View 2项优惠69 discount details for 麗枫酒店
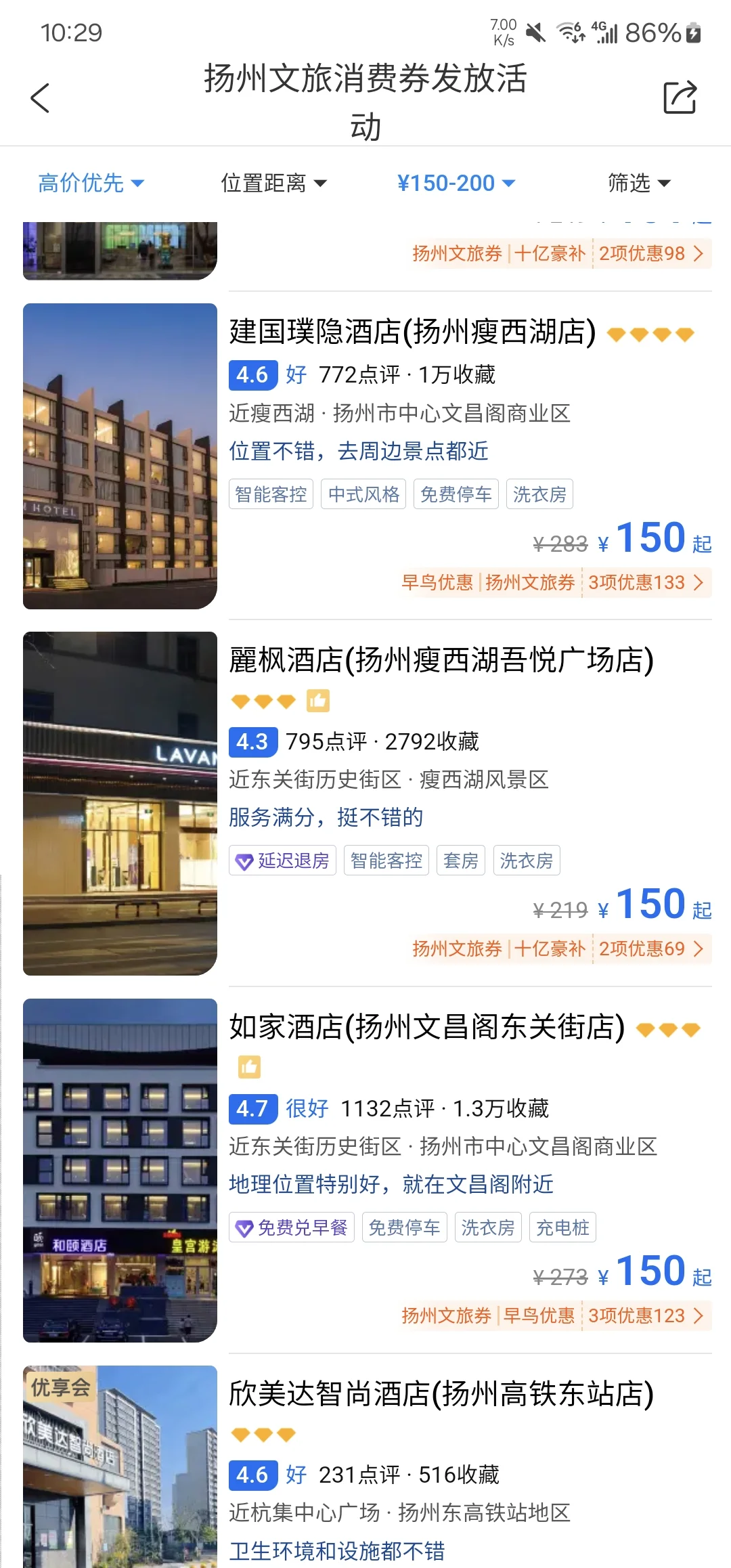The image size is (731, 1568). click(652, 949)
